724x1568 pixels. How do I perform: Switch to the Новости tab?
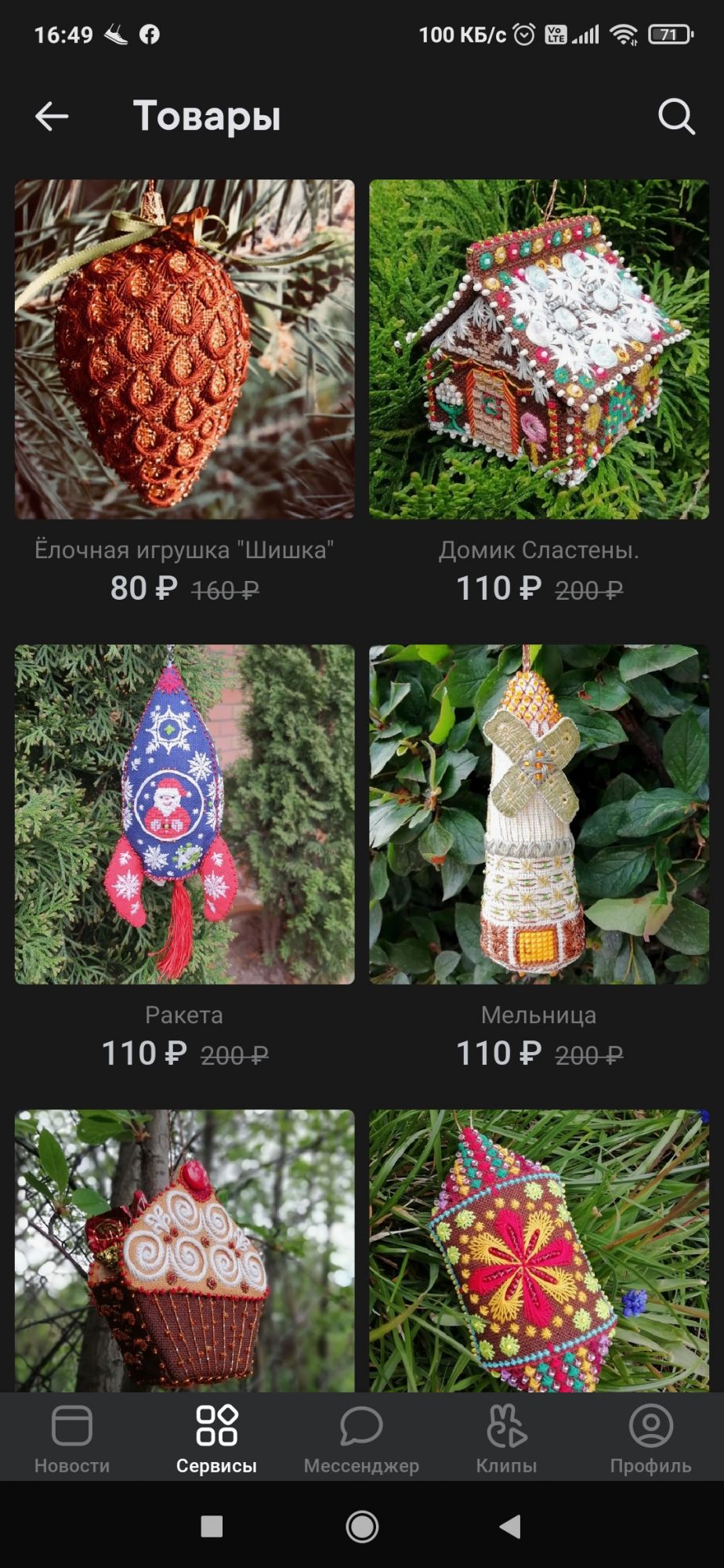tap(72, 1438)
